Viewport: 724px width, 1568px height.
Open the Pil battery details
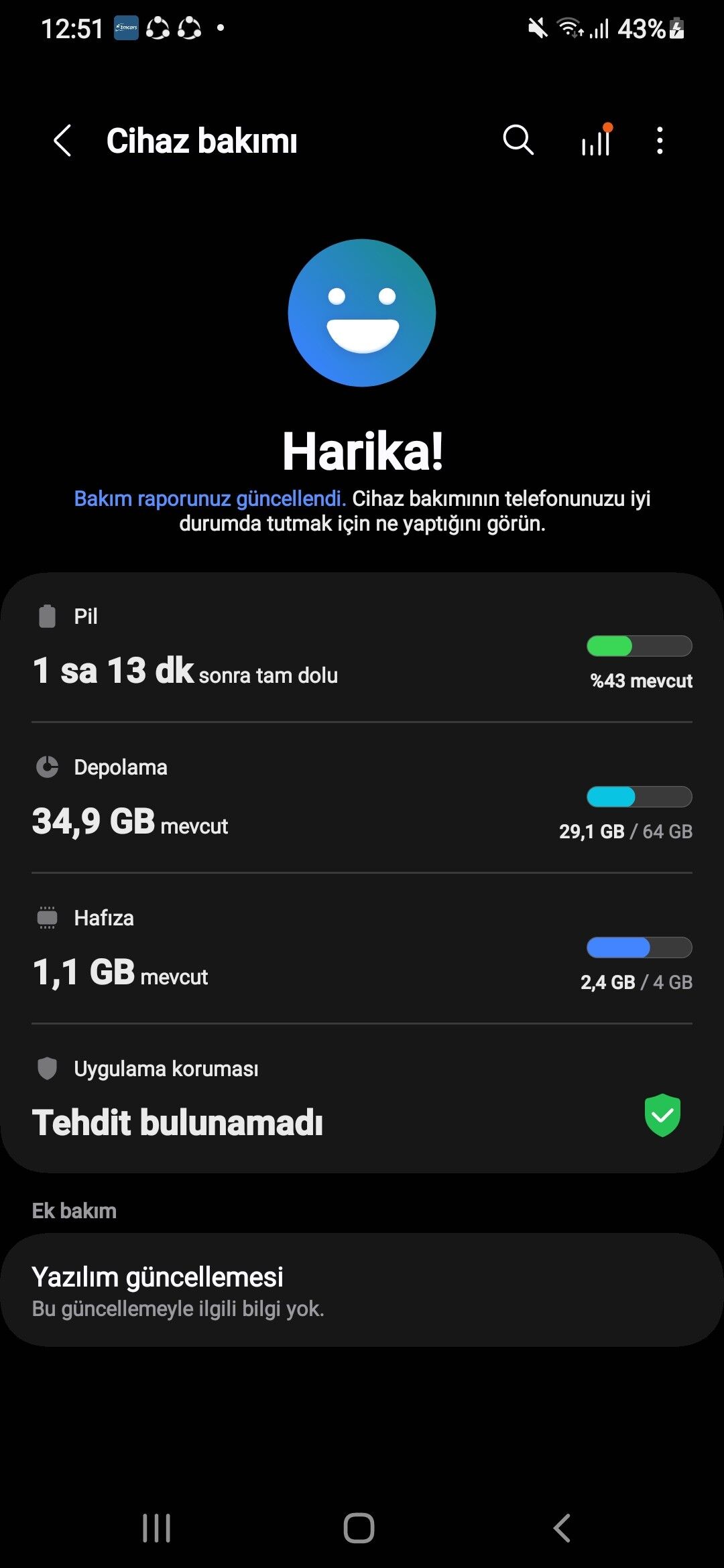pyautogui.click(x=362, y=647)
